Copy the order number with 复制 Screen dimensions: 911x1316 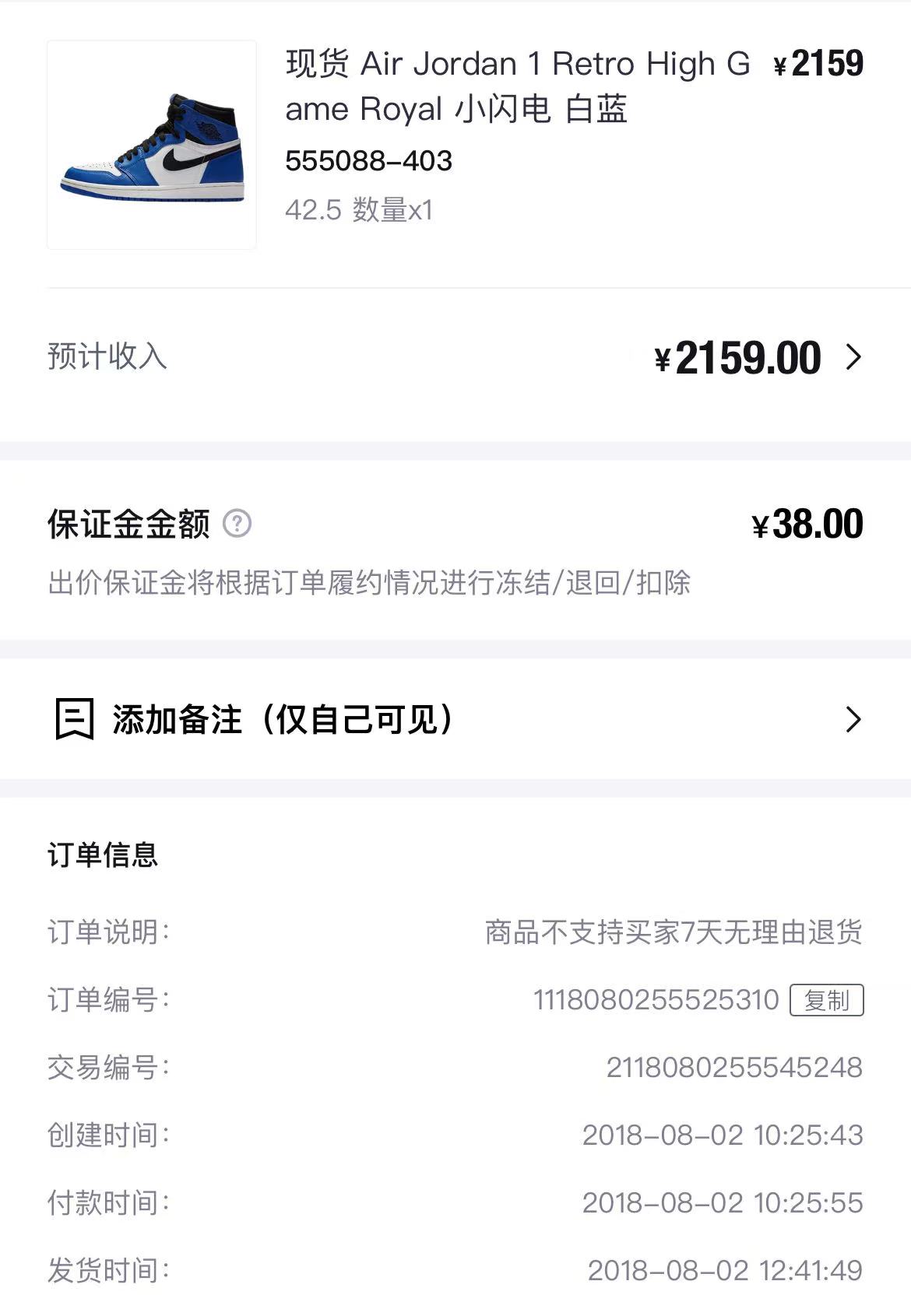pos(826,1000)
